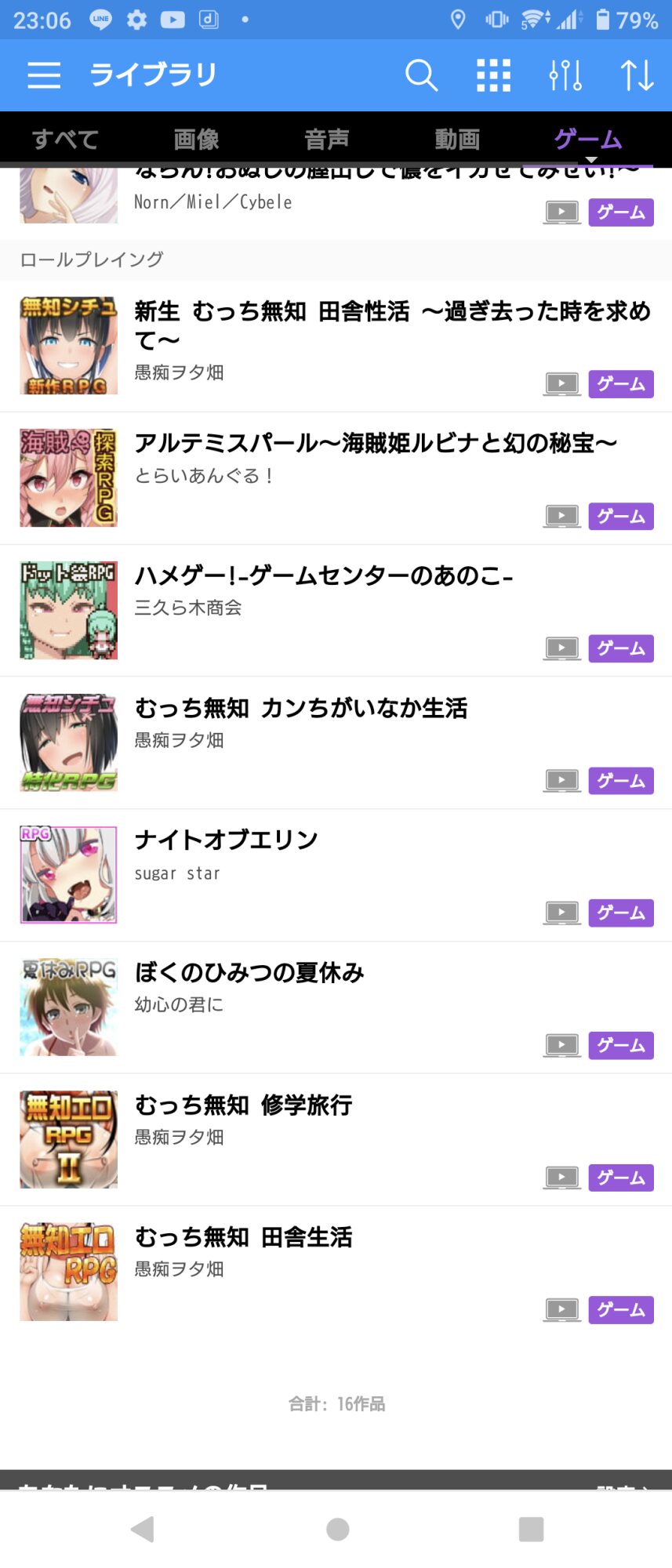Screen dimensions: 672x1568
Task: Switch to the 画像 tab
Action: tap(196, 140)
